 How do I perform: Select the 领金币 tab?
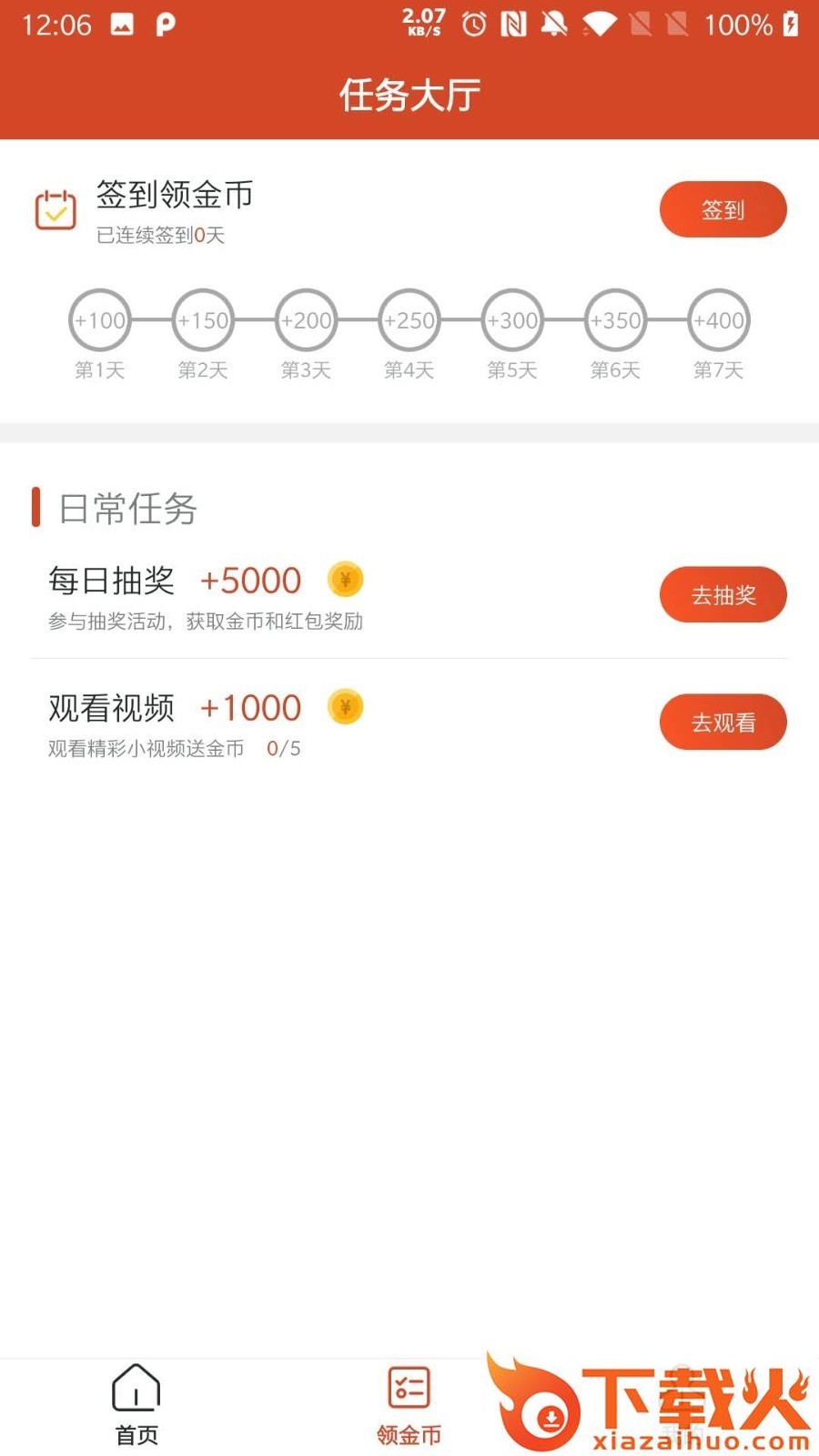point(409,1404)
